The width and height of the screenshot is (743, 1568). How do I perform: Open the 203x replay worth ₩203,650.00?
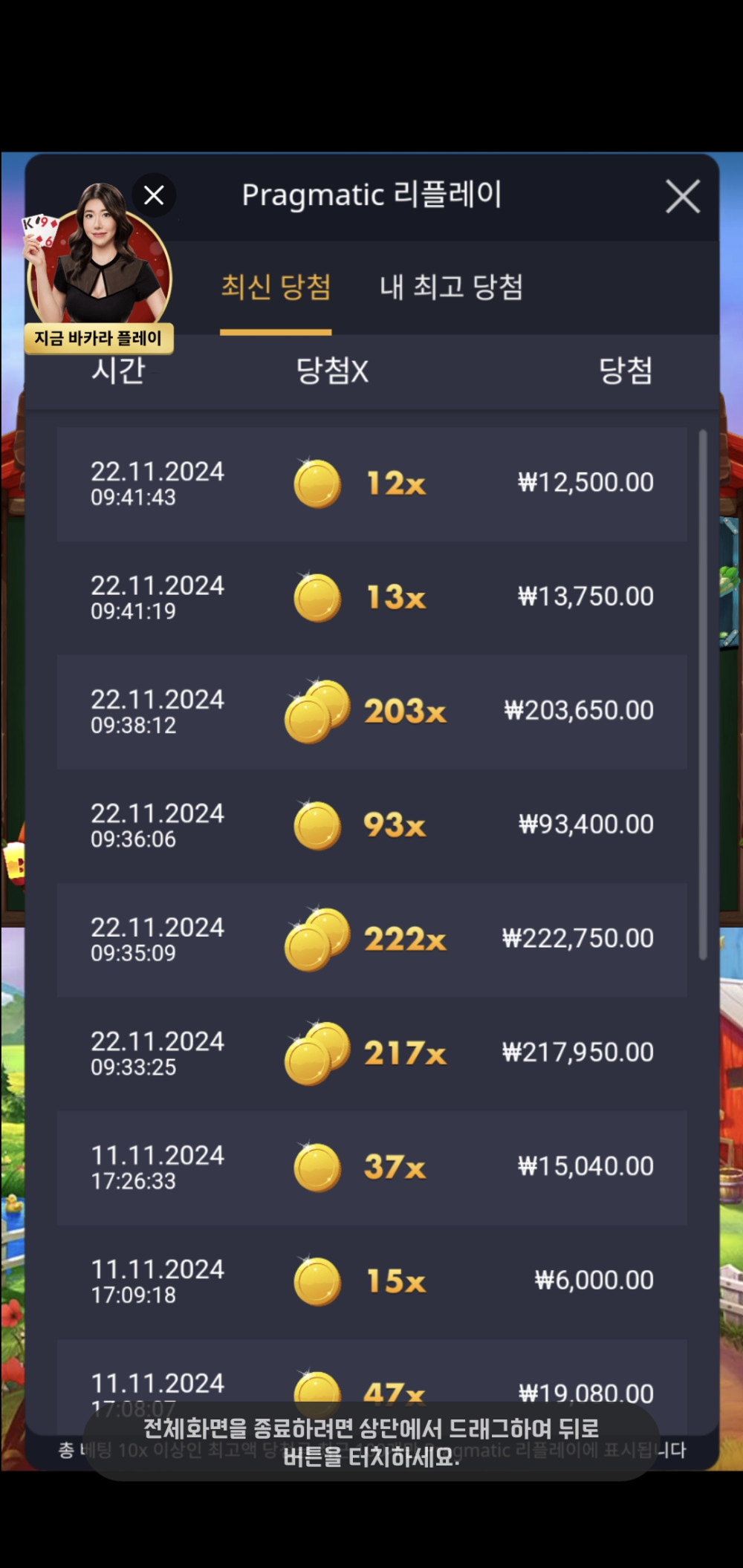pyautogui.click(x=371, y=712)
